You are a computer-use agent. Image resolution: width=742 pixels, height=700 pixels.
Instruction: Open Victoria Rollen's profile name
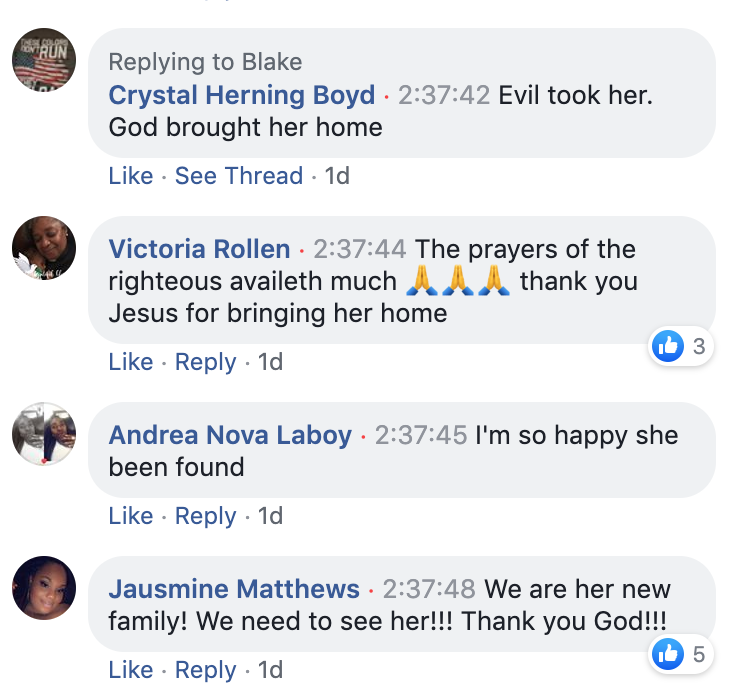(x=199, y=249)
